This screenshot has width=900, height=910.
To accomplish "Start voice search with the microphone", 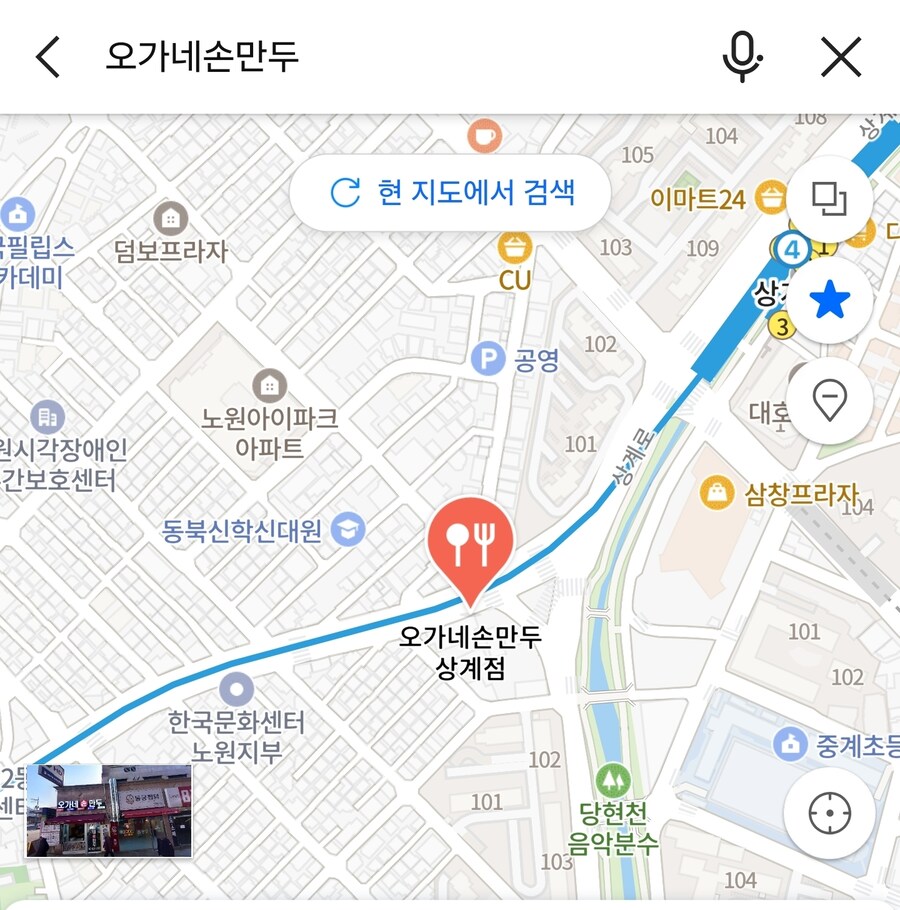I will 741,58.
